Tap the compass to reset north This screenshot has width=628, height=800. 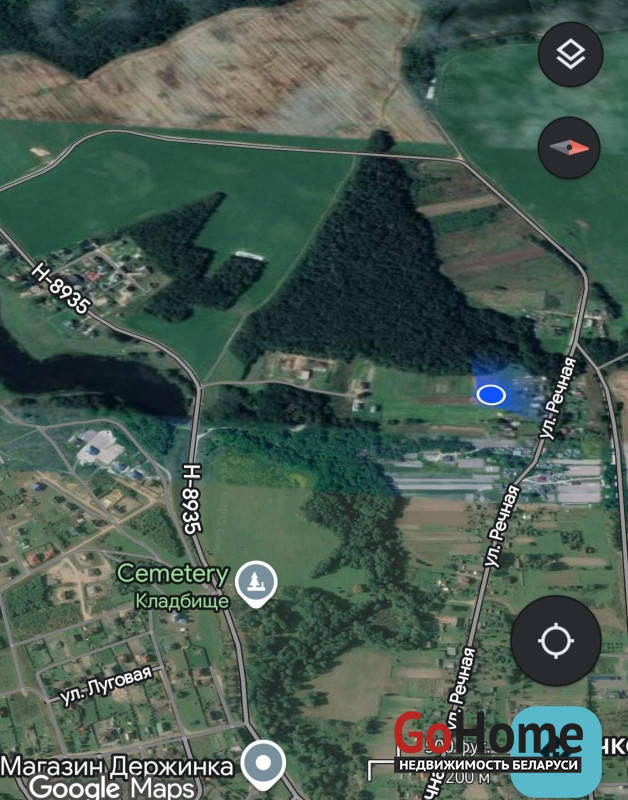[570, 148]
